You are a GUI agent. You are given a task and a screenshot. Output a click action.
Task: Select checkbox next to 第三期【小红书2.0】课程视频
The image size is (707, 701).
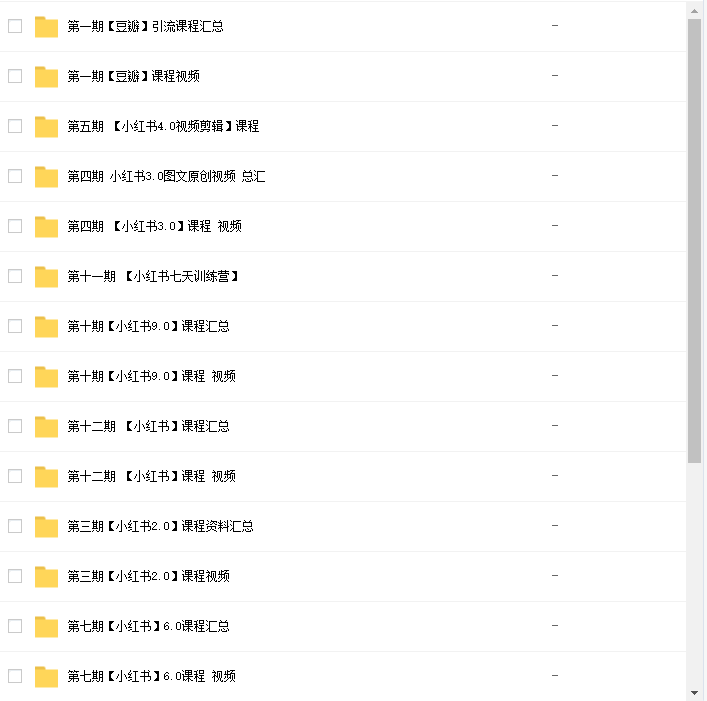(15, 576)
